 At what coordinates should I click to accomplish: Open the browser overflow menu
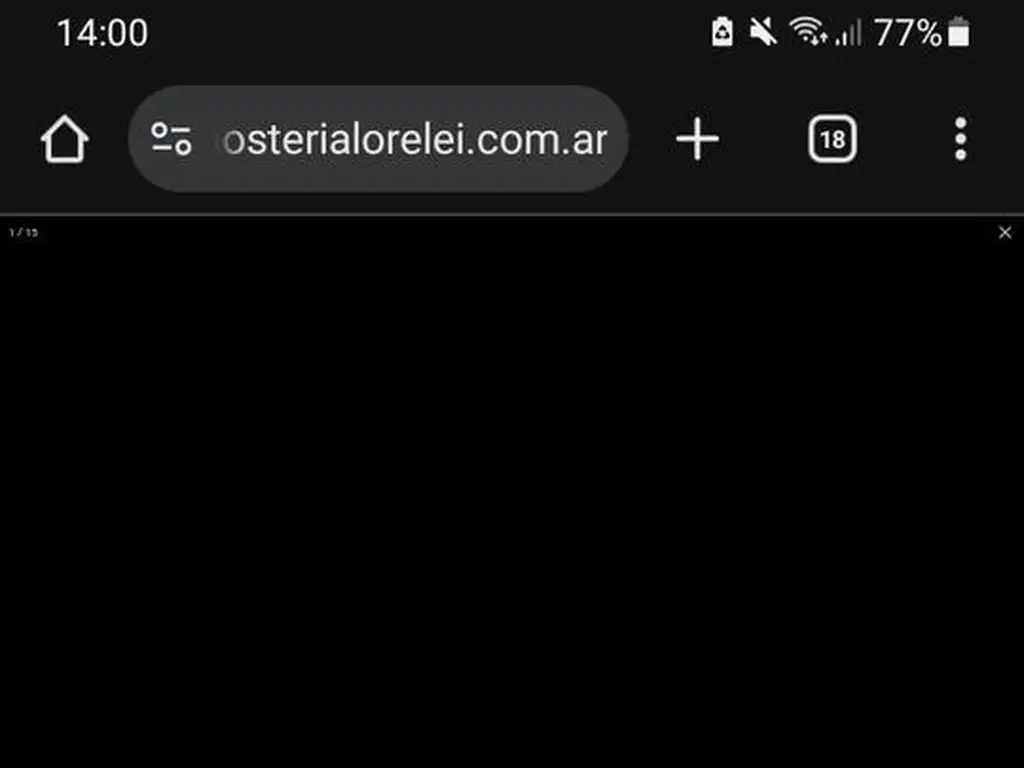click(x=960, y=139)
